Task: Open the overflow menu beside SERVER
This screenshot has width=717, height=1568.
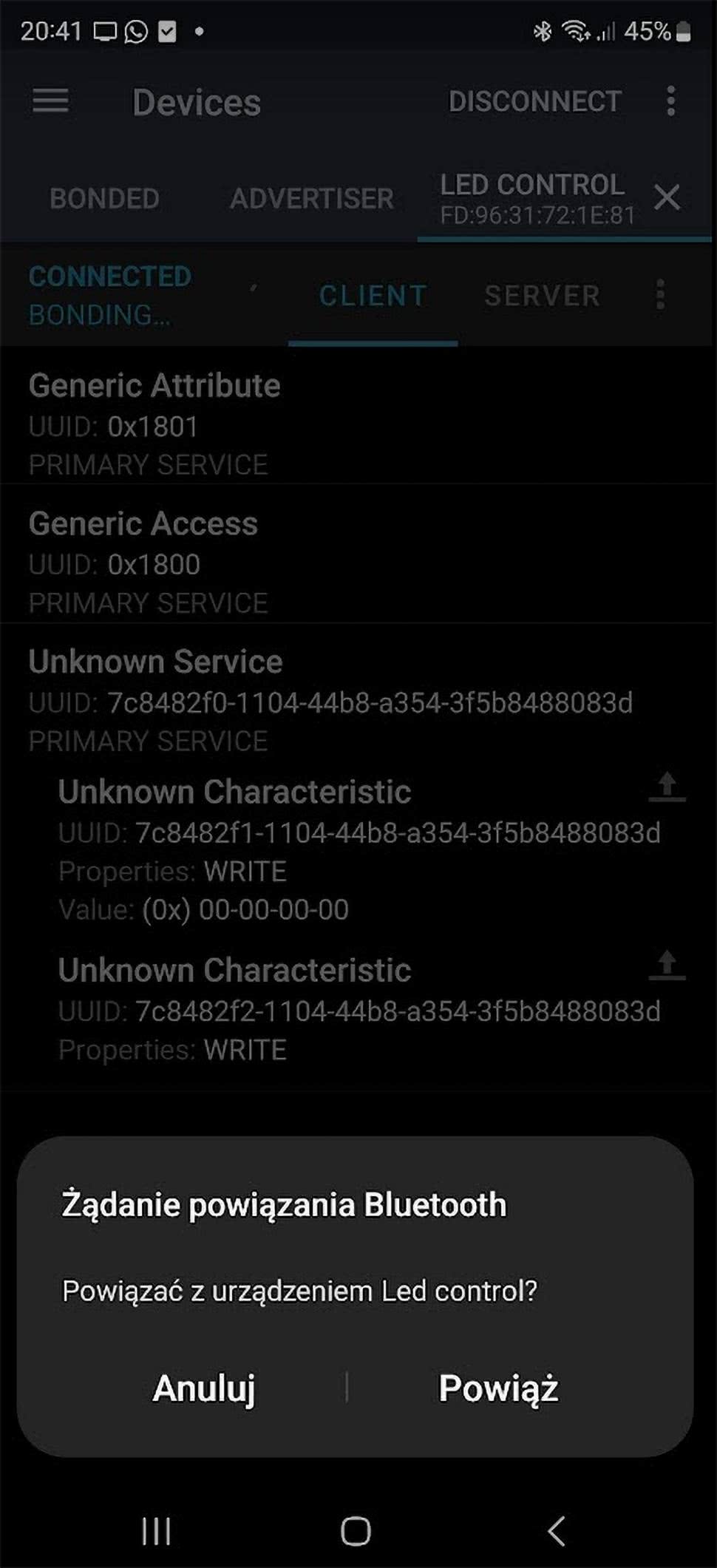Action: coord(660,296)
